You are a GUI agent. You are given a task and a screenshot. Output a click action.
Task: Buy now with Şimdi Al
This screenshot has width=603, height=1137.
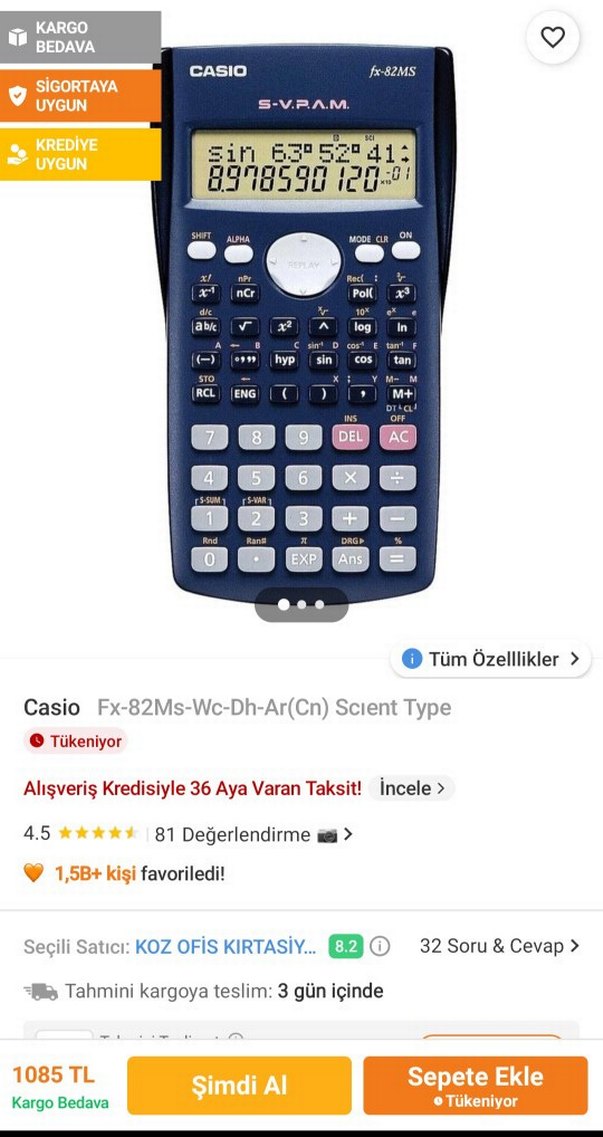click(239, 1085)
